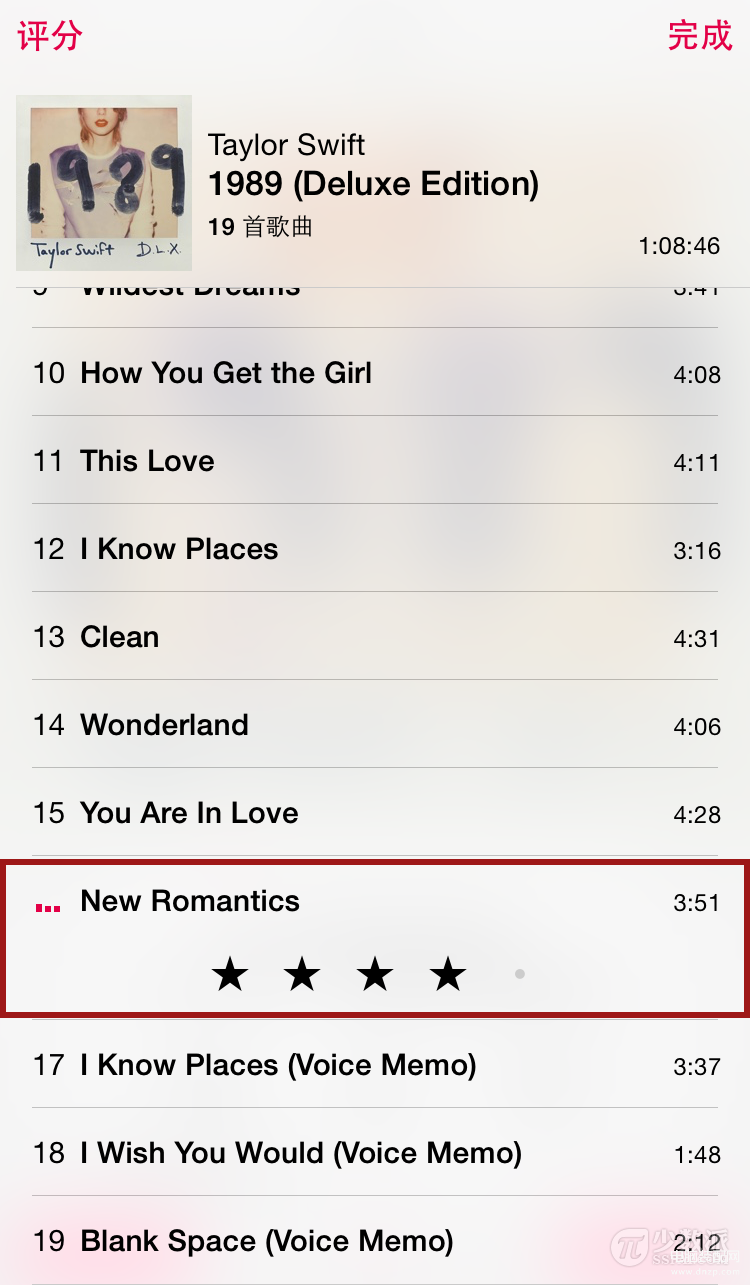The width and height of the screenshot is (750, 1285).
Task: Open the 评分 rating option
Action: [50, 36]
